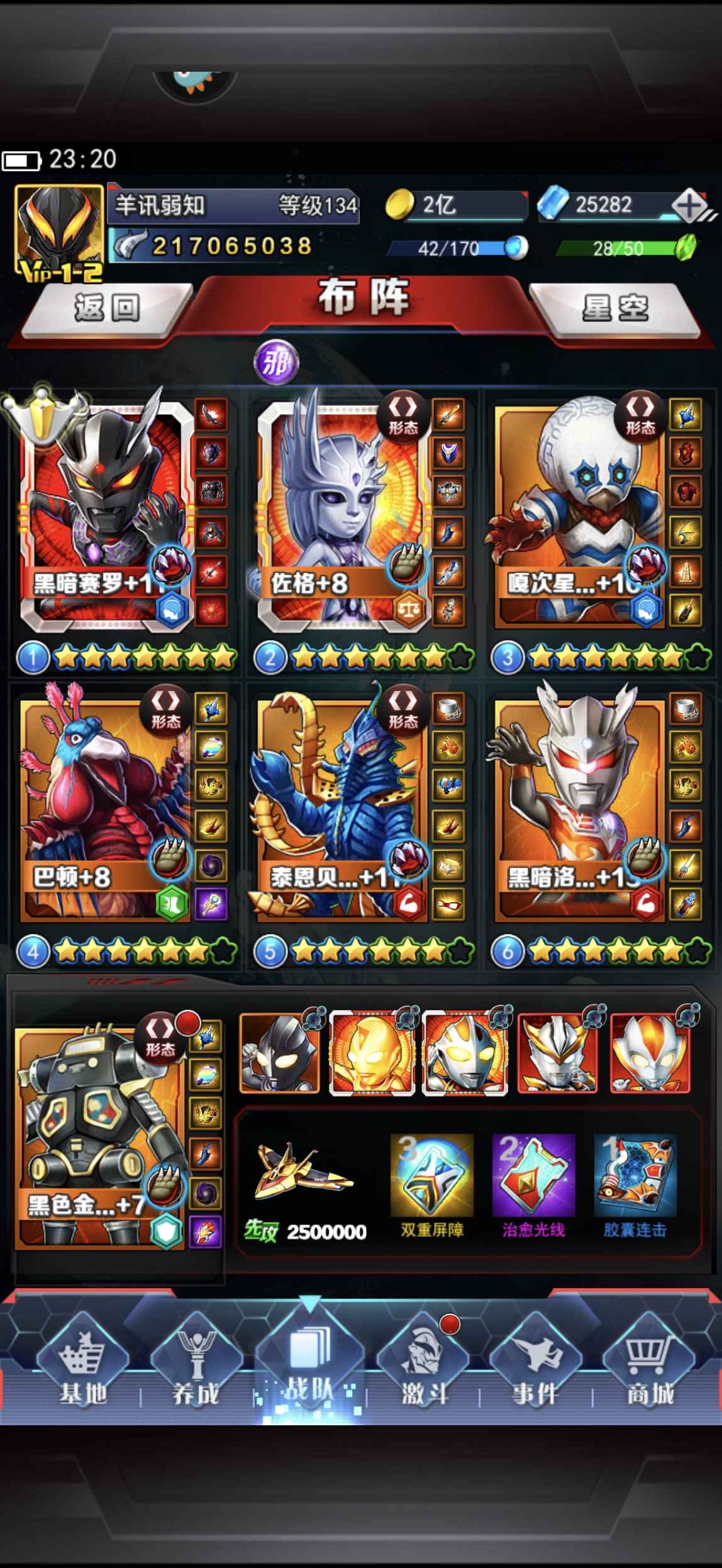Open the 治愈光线 skill card
The image size is (722, 1568).
point(533,1175)
